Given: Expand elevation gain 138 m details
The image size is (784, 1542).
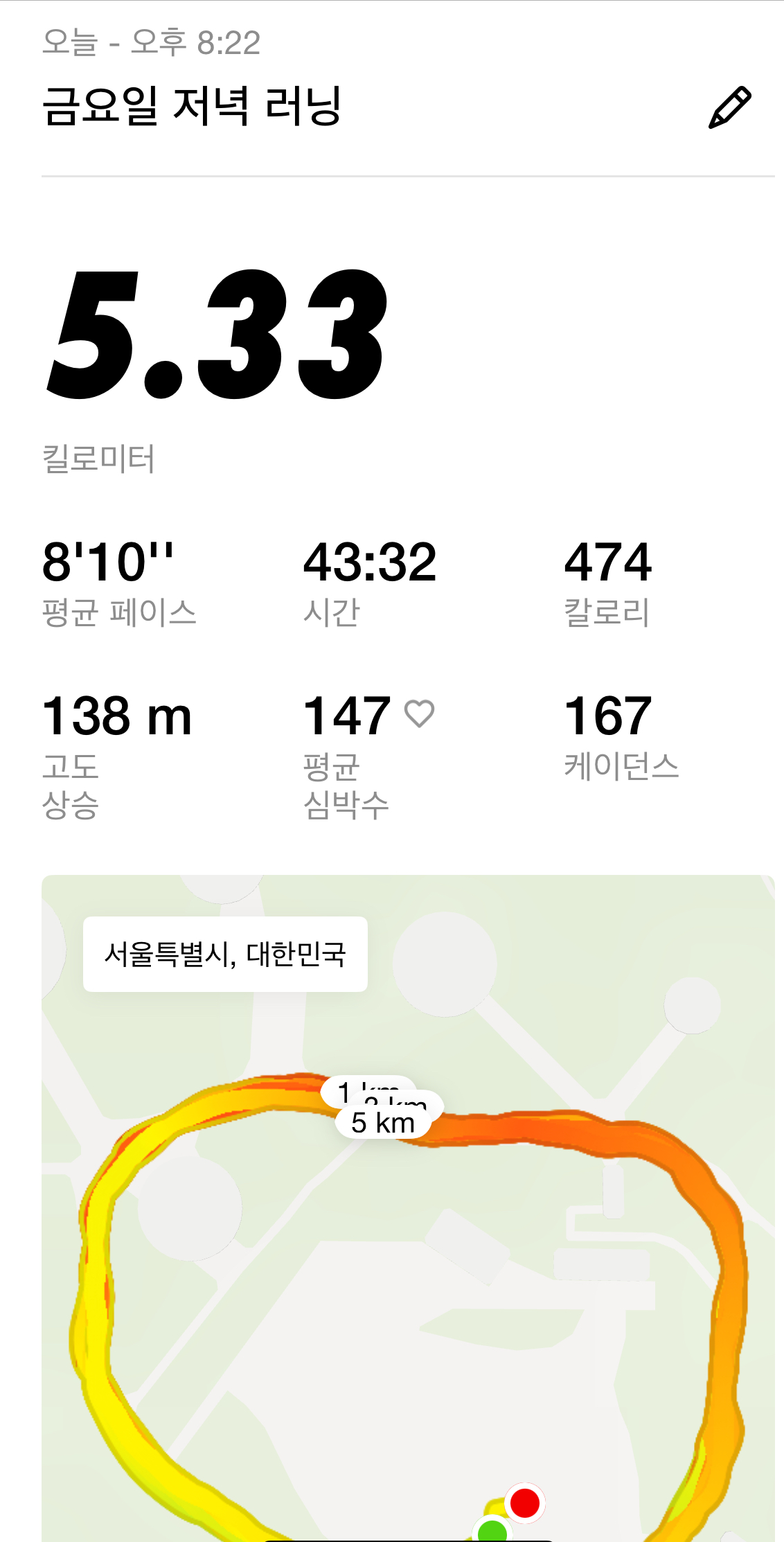Looking at the screenshot, I should pos(118,717).
